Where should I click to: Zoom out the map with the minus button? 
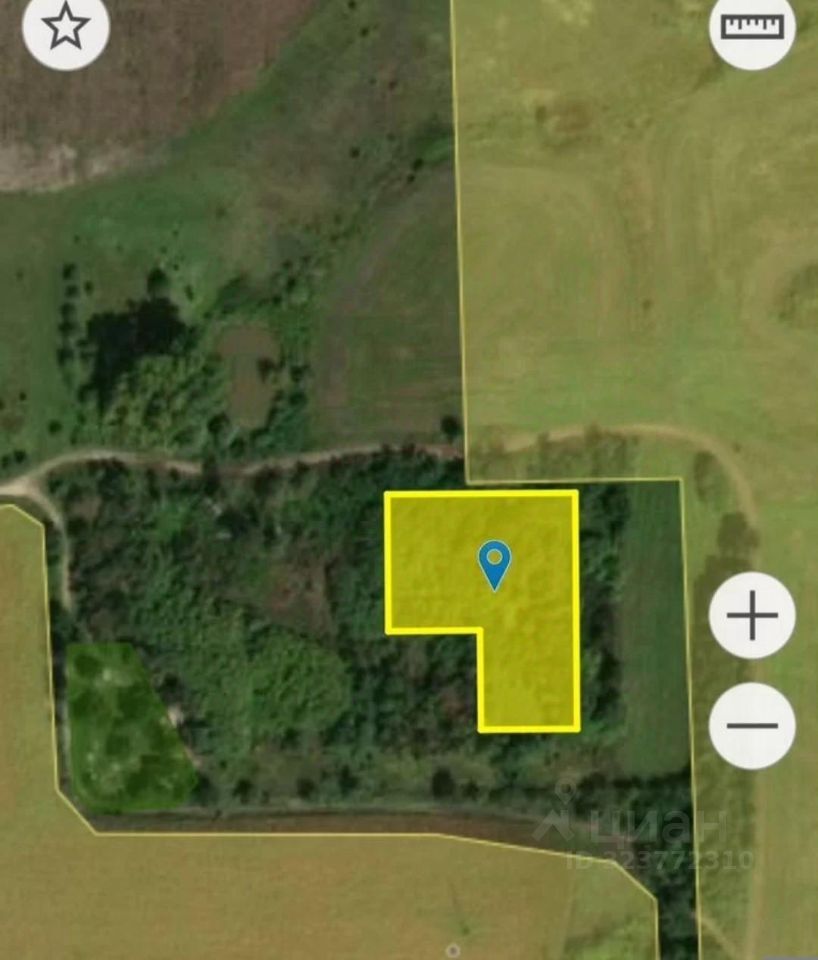pyautogui.click(x=752, y=726)
